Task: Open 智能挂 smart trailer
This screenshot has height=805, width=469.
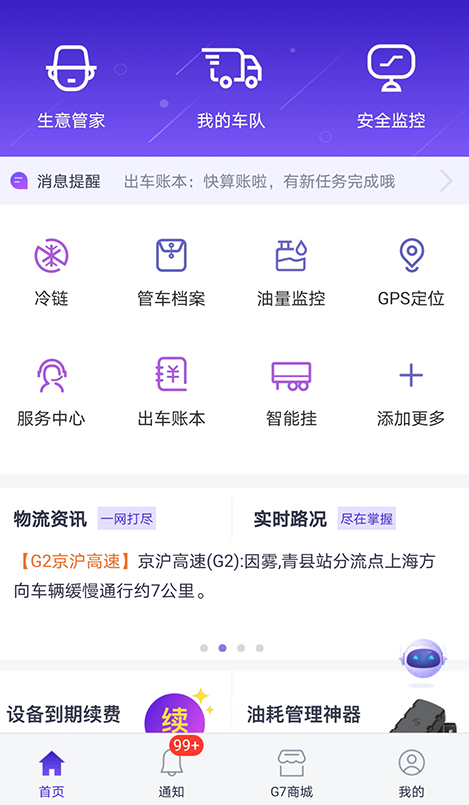Action: coord(291,392)
